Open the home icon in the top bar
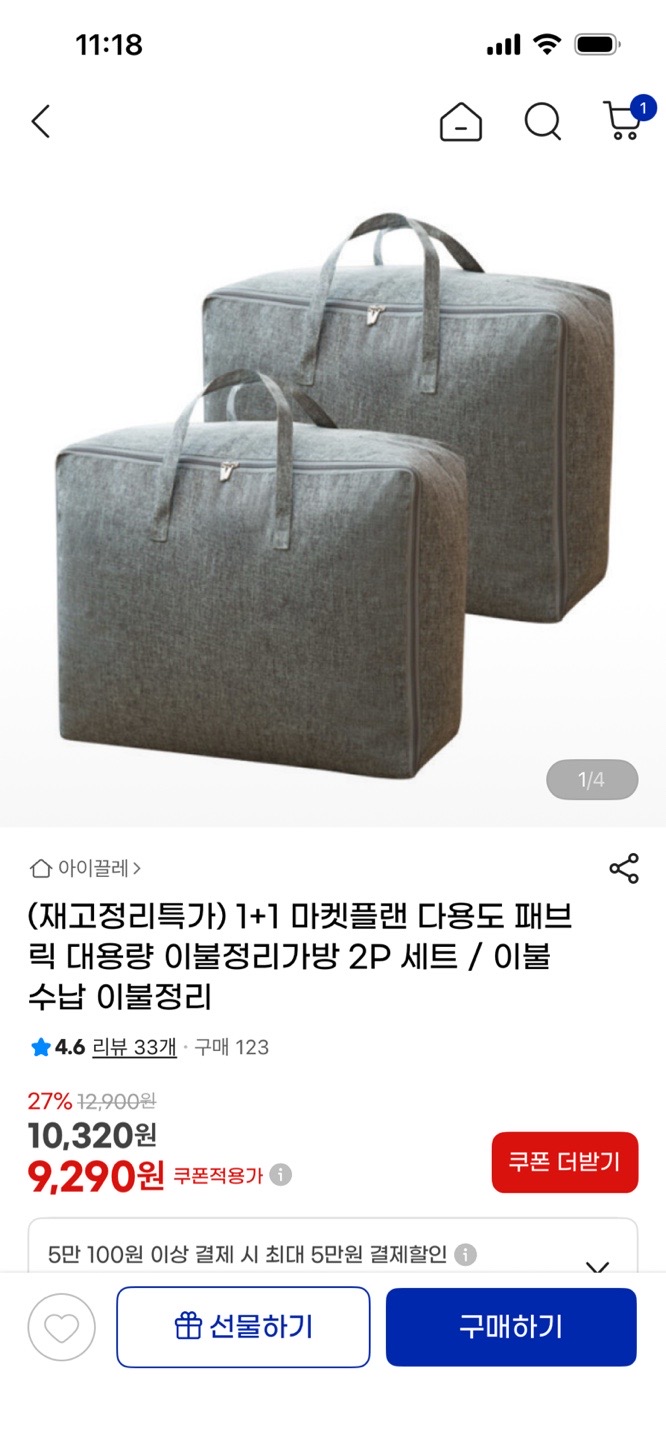 click(x=461, y=122)
